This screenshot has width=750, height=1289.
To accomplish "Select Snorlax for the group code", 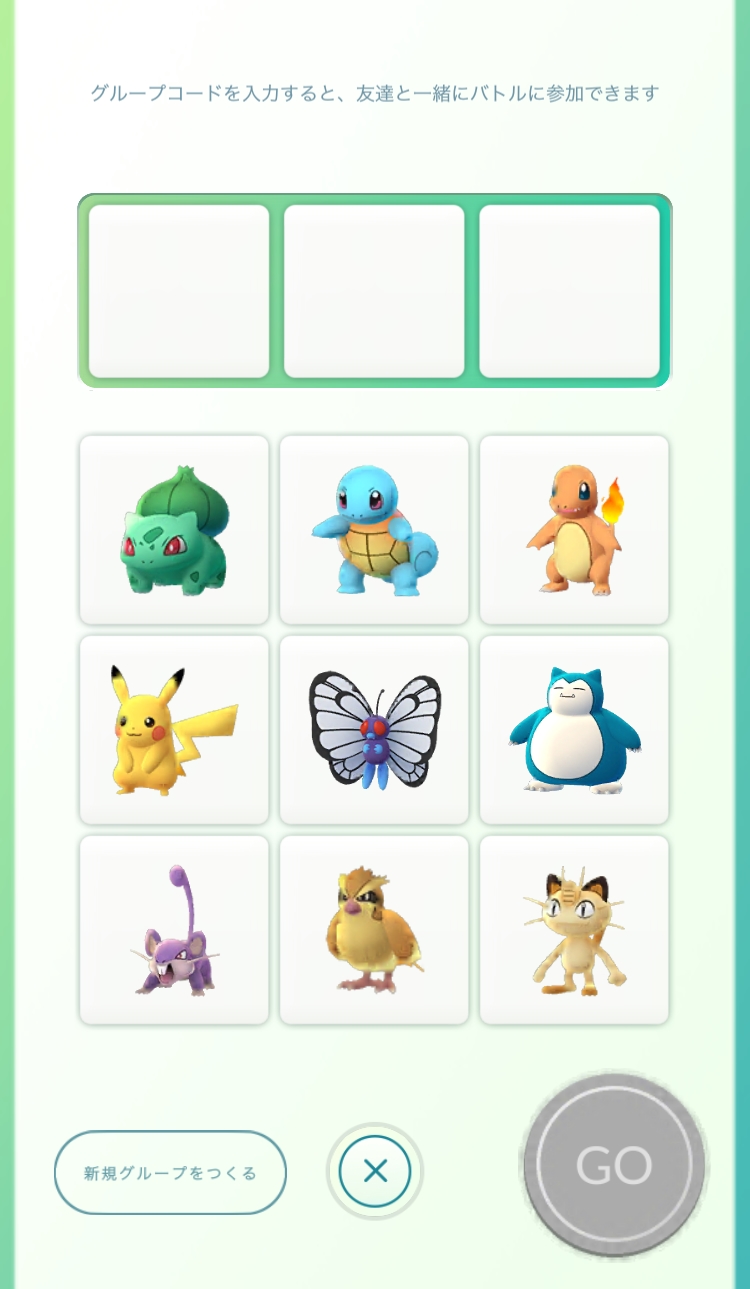I will pyautogui.click(x=574, y=730).
